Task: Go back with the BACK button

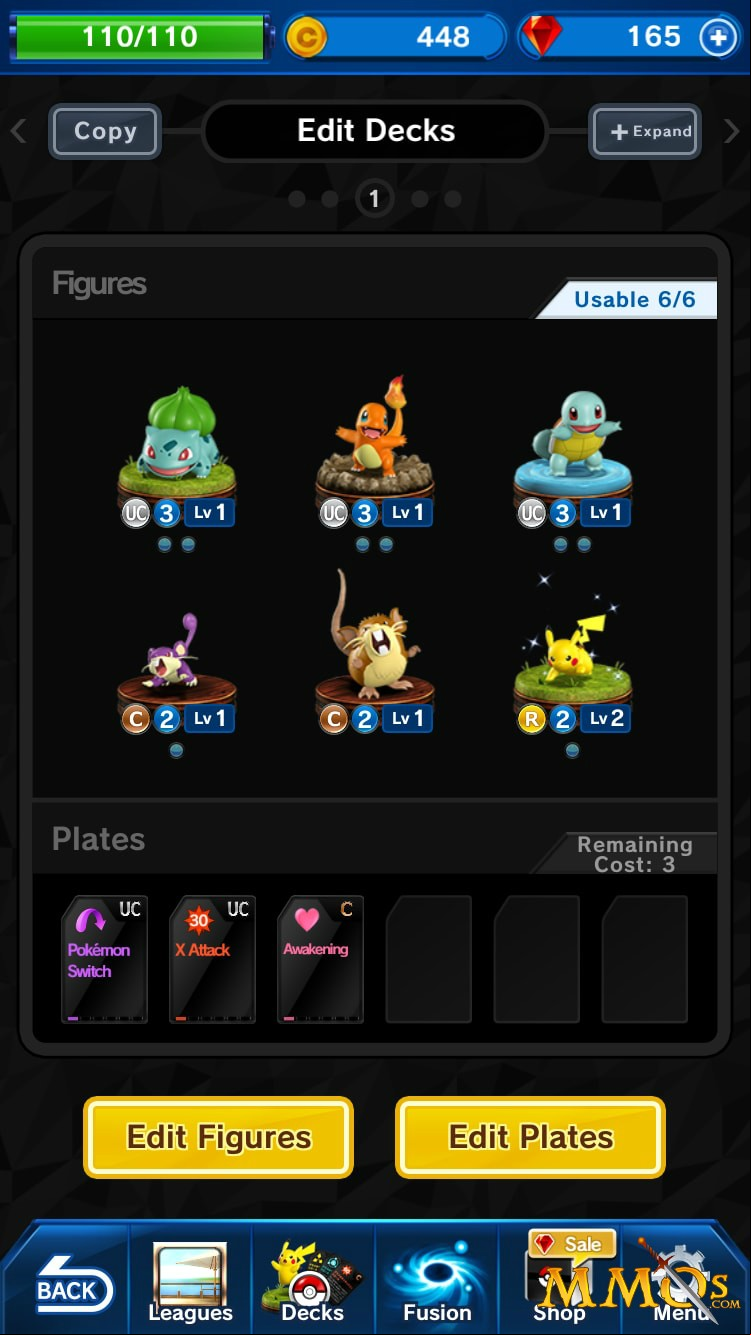Action: pyautogui.click(x=68, y=1286)
